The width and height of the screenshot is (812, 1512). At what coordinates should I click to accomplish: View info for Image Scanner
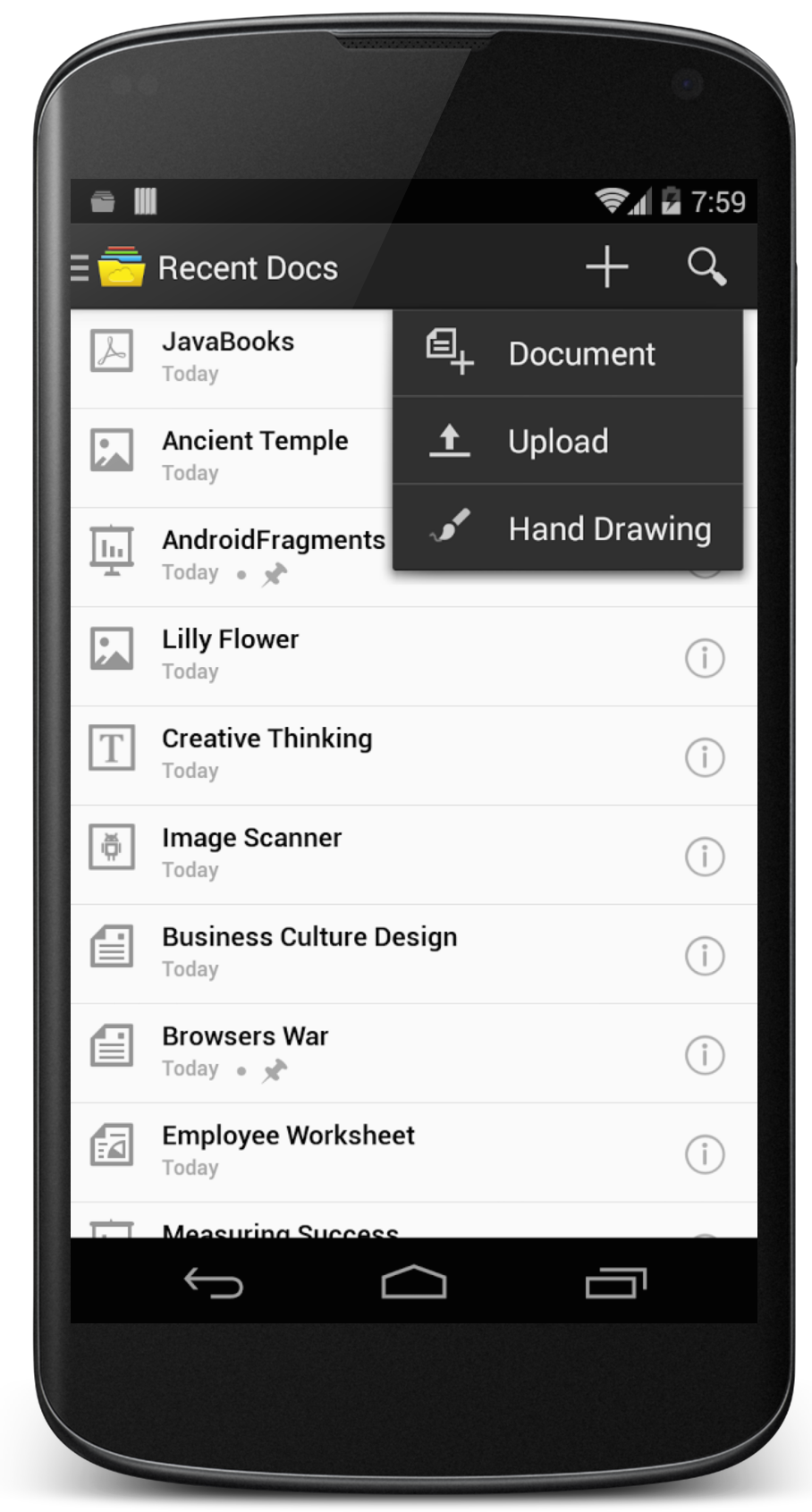[x=705, y=857]
